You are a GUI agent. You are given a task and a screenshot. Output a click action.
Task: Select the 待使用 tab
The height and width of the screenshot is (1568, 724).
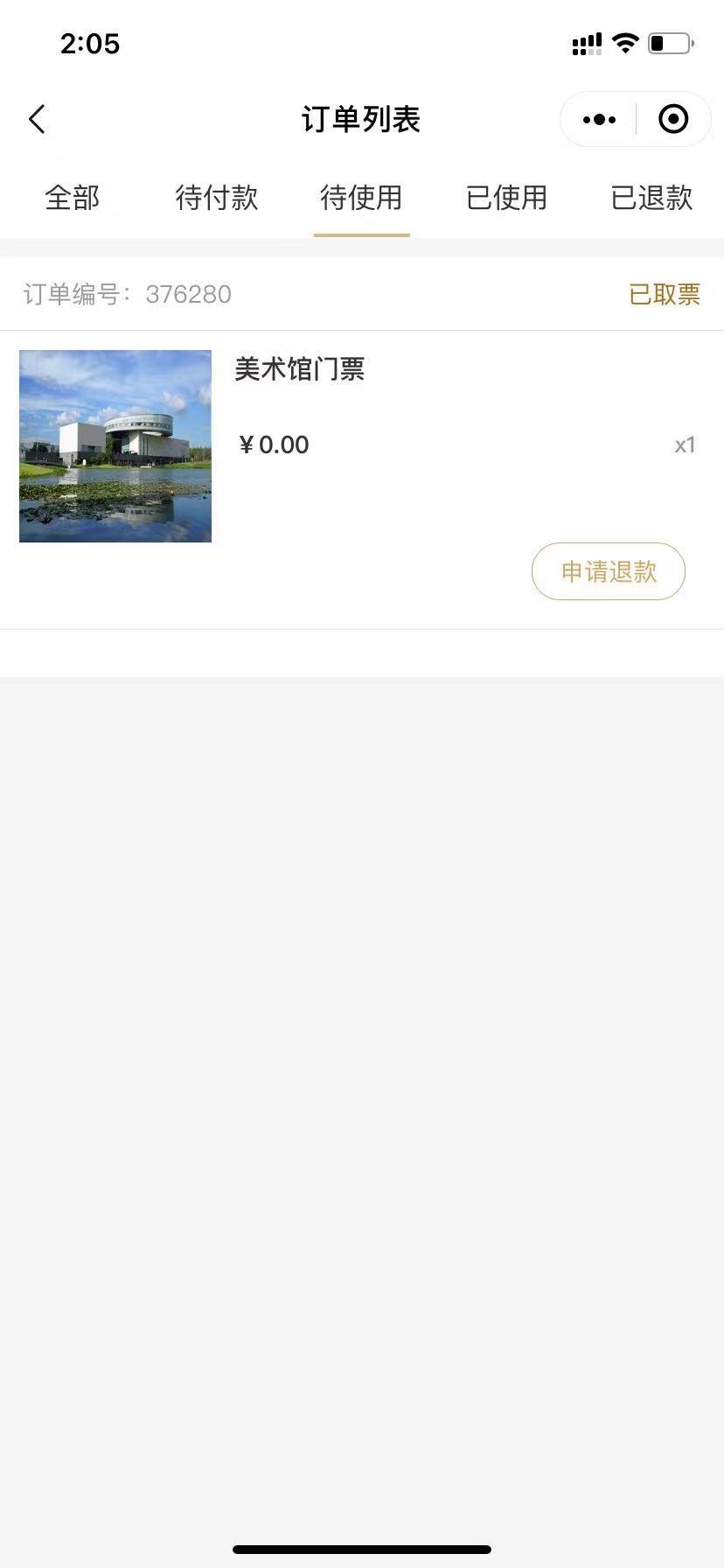(x=361, y=198)
